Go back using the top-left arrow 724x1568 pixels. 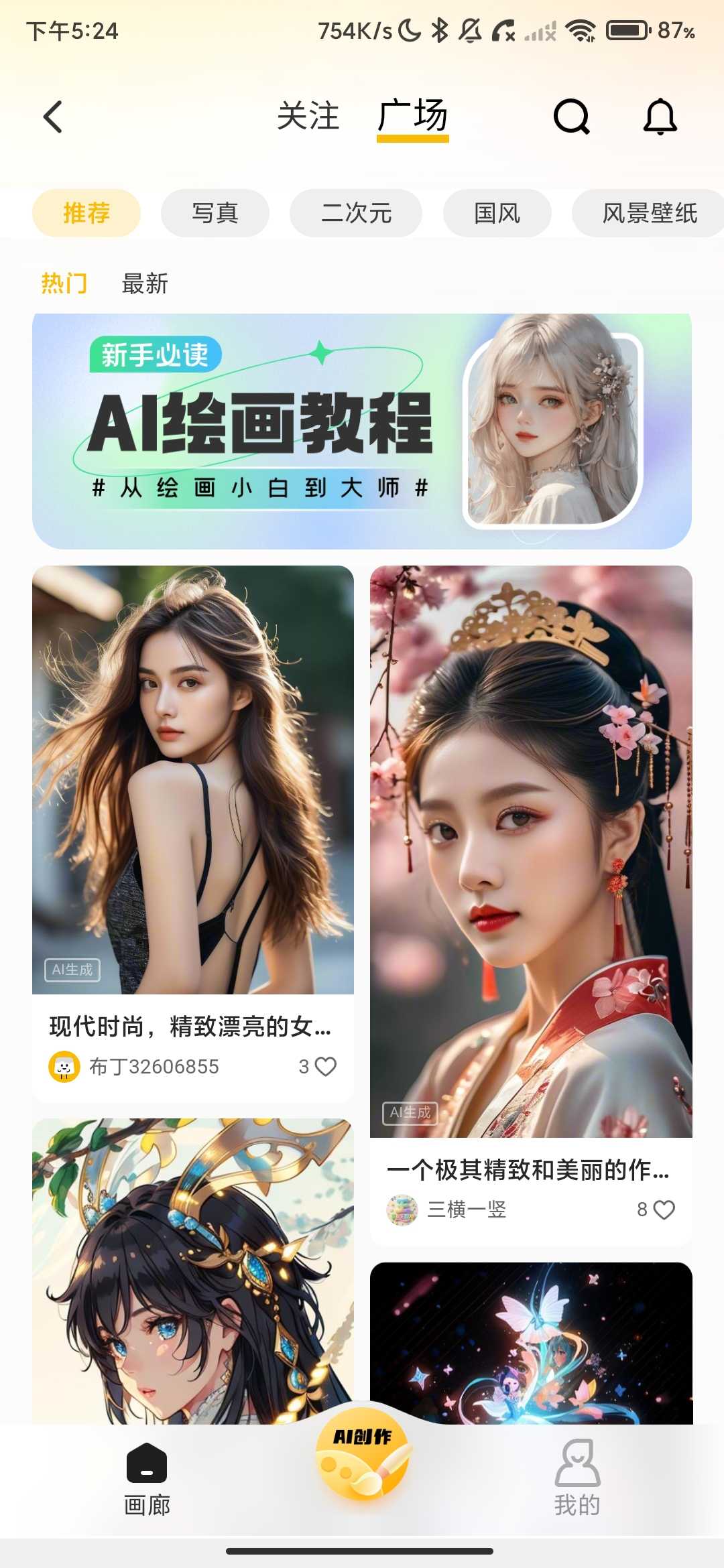pyautogui.click(x=53, y=117)
